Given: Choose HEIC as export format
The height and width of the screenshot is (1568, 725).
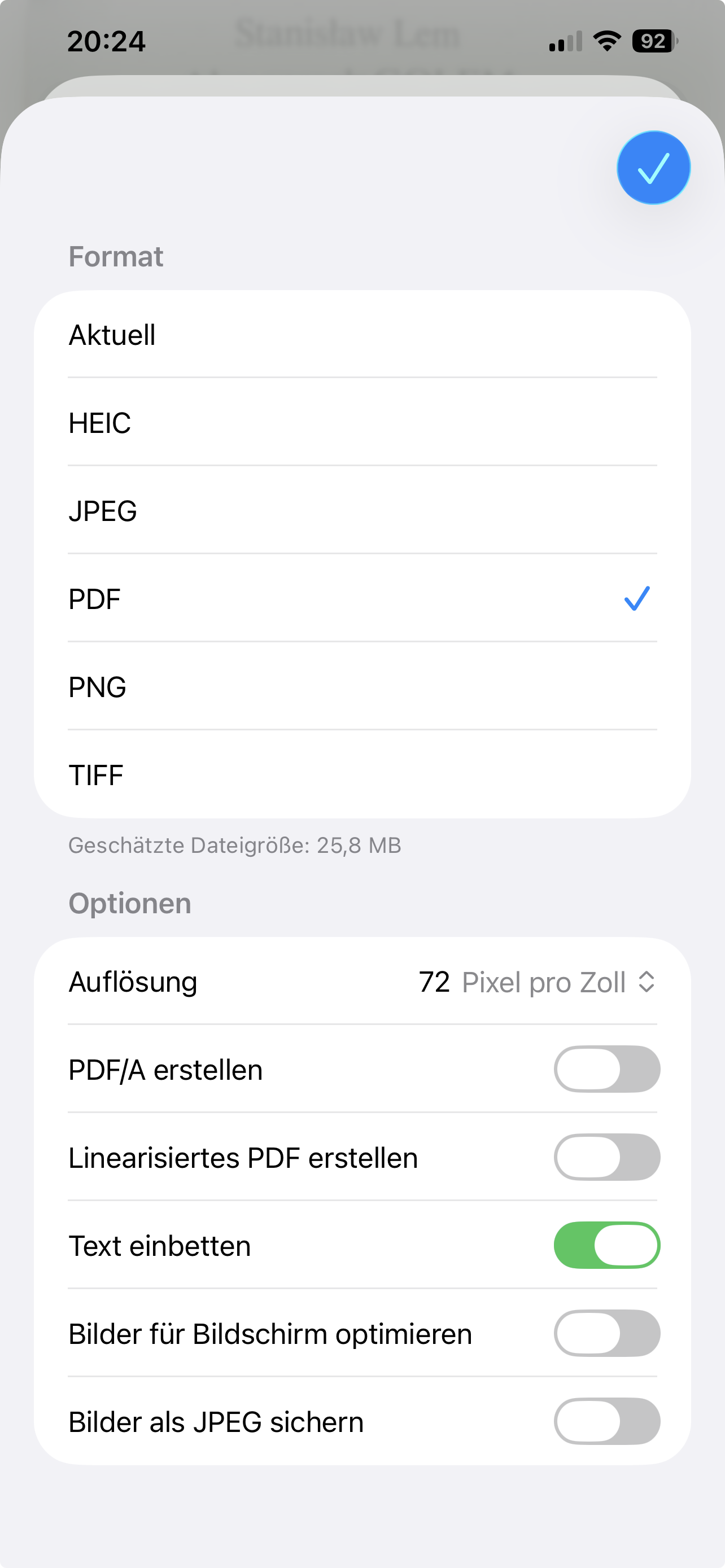Looking at the screenshot, I should 362,423.
